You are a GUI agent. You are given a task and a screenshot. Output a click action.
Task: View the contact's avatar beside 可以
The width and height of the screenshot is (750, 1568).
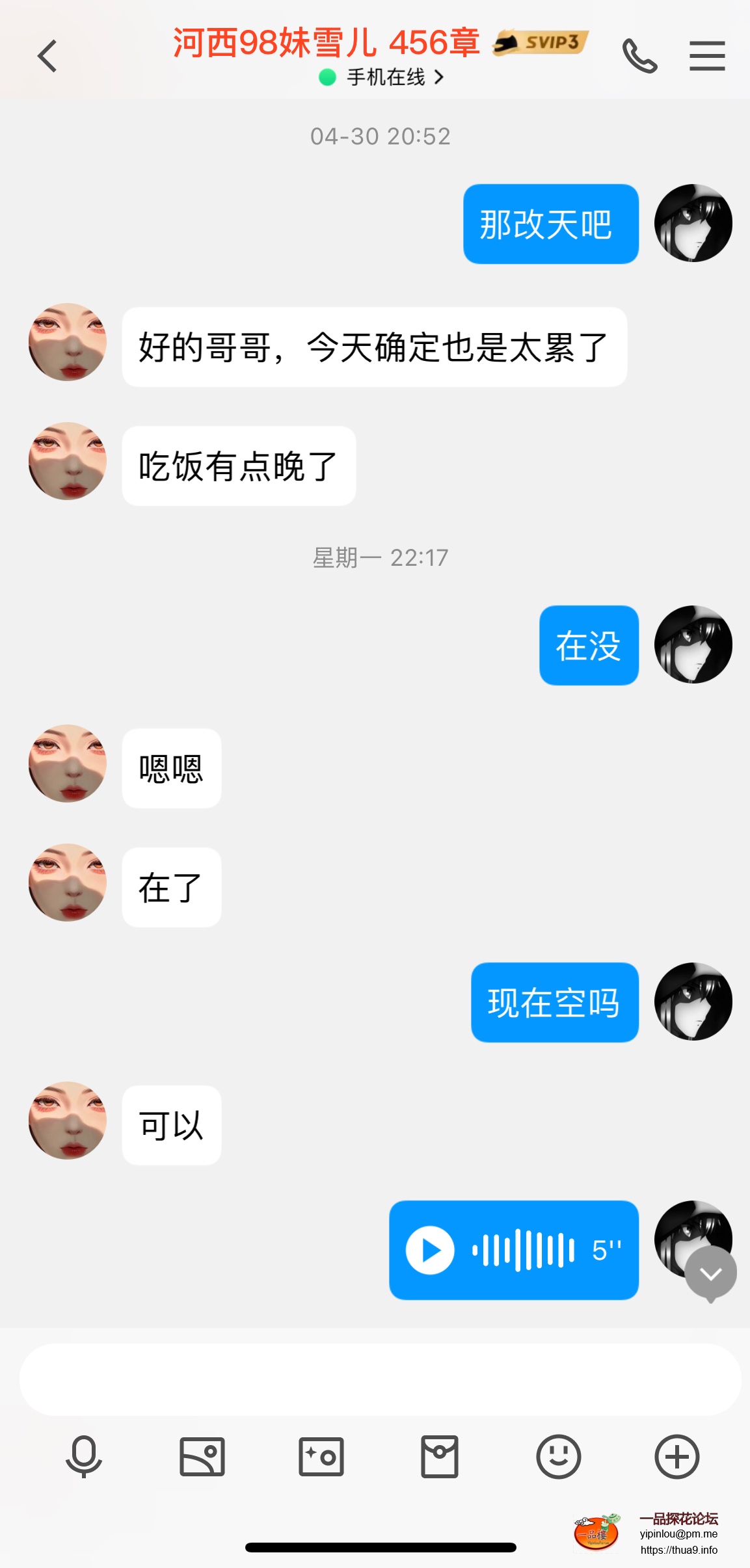coord(68,1120)
